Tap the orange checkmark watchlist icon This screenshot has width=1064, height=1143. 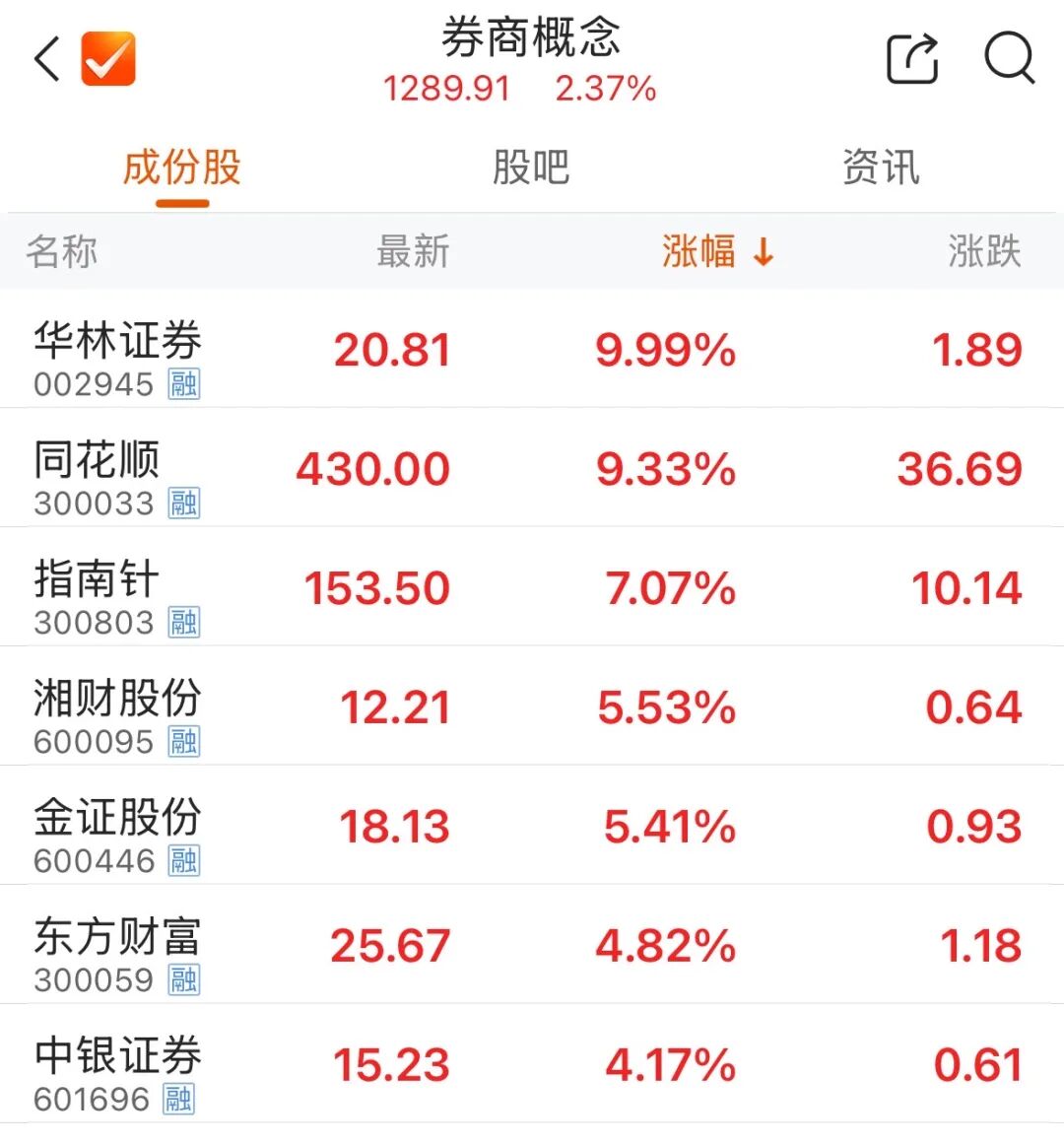point(108,59)
